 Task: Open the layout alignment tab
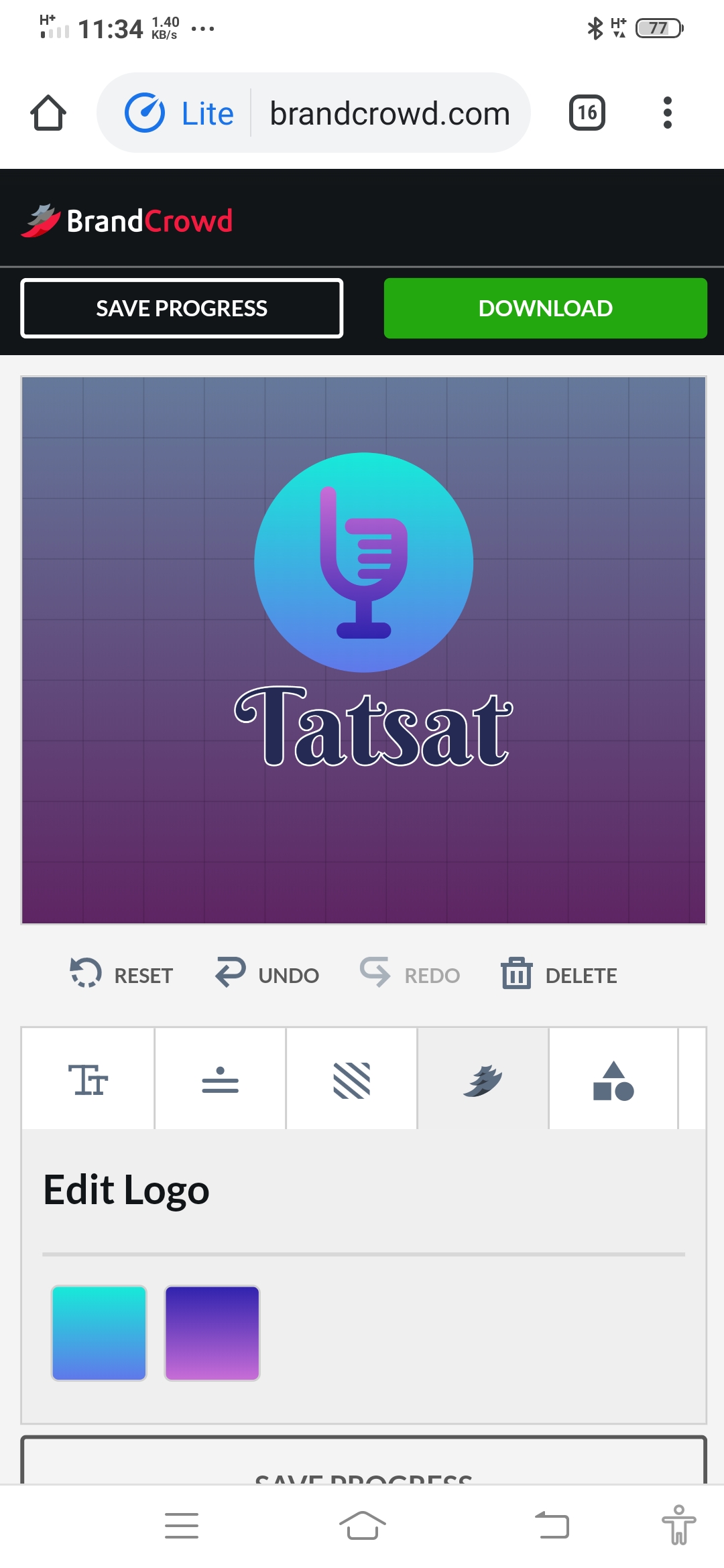[x=220, y=1080]
